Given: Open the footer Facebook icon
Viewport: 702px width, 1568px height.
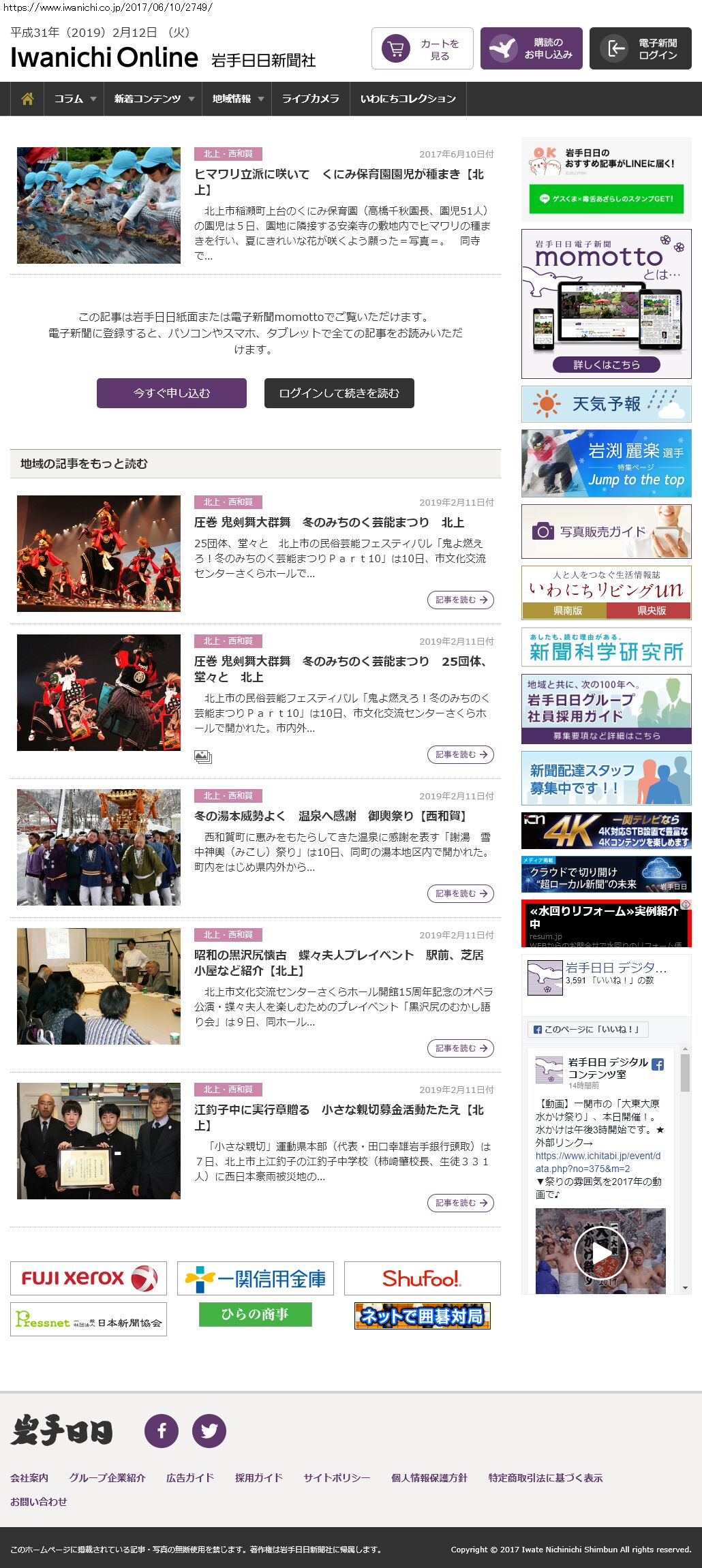Looking at the screenshot, I should coord(162,1430).
